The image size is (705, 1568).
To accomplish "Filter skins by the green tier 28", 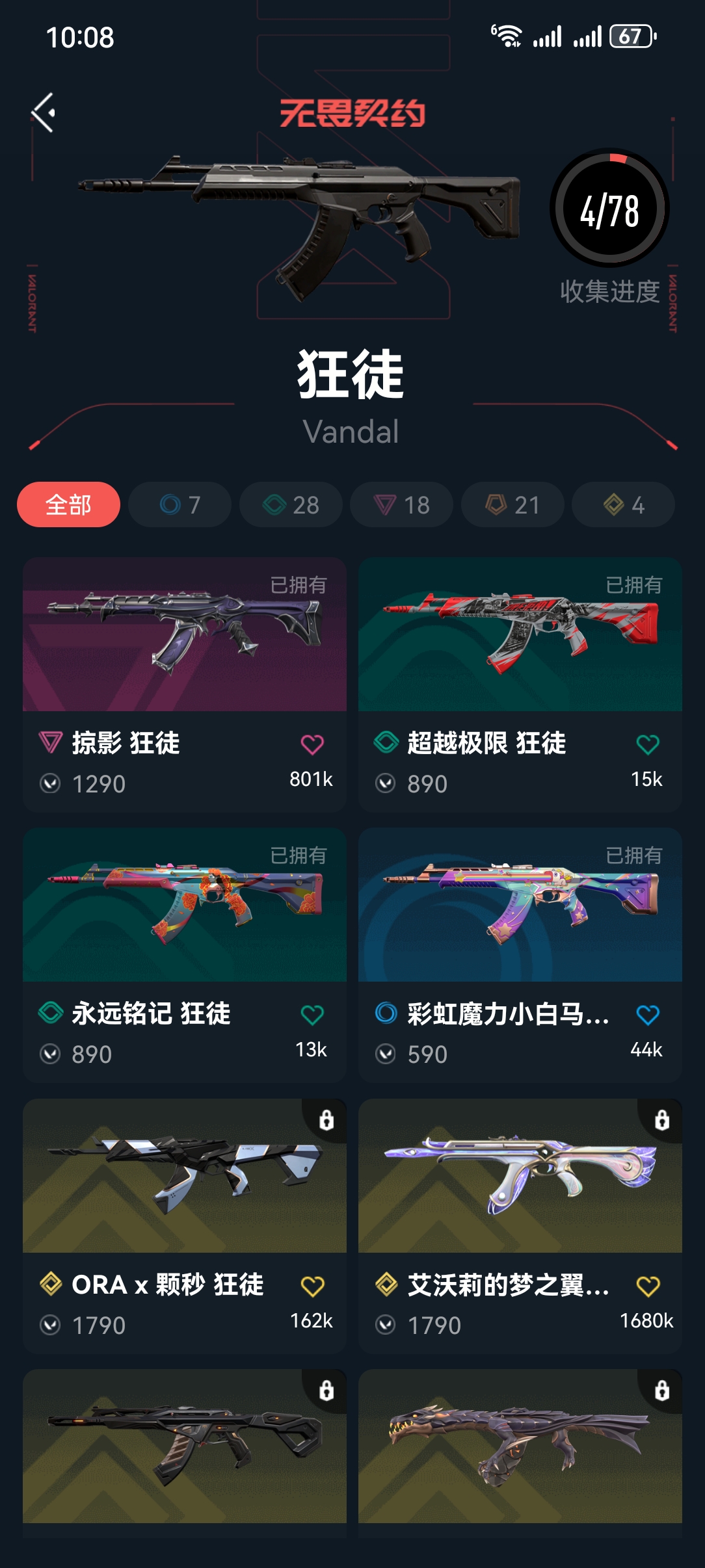I will 291,504.
